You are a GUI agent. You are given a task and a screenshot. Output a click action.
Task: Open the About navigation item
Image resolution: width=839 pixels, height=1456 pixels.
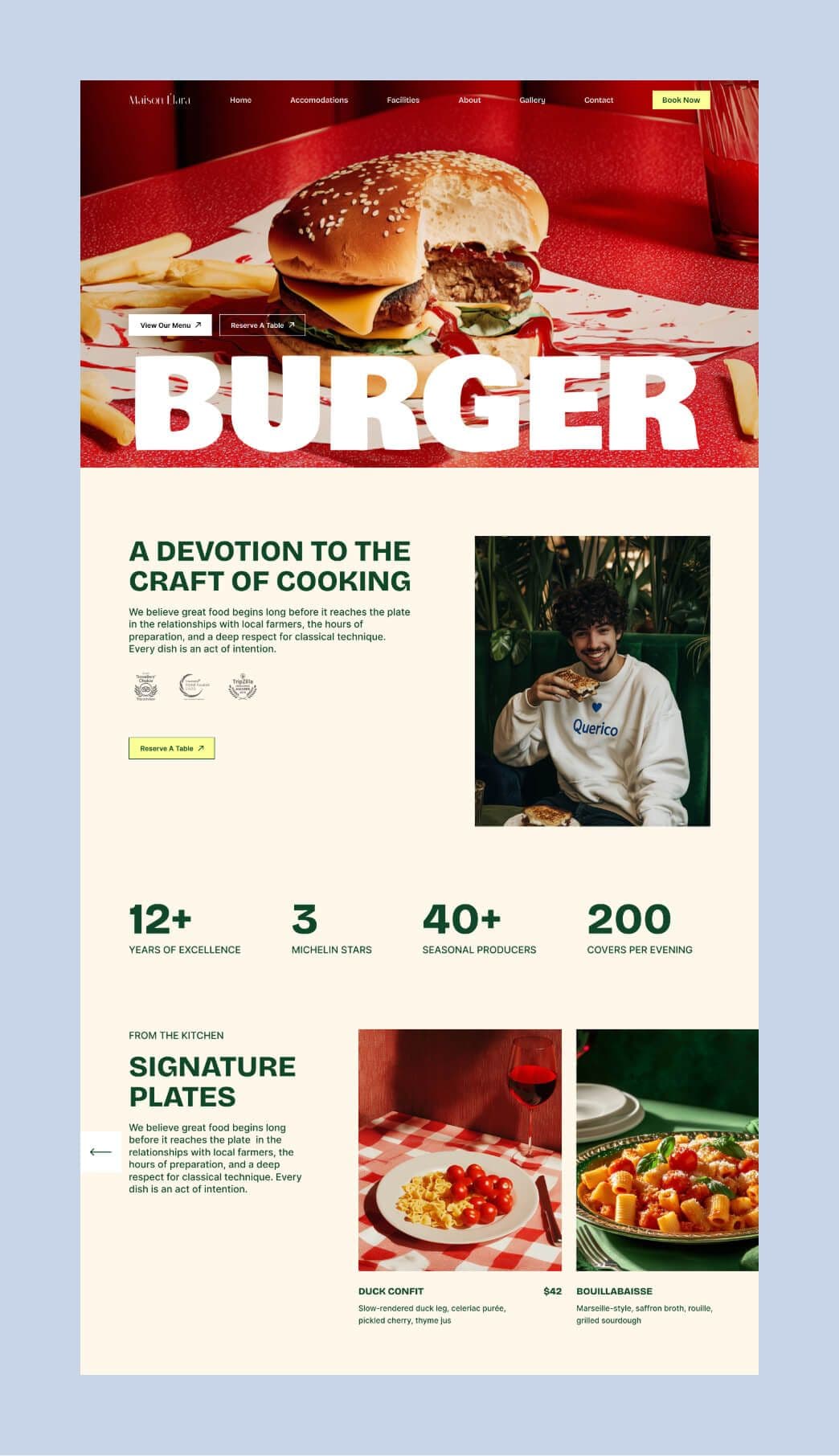(469, 100)
